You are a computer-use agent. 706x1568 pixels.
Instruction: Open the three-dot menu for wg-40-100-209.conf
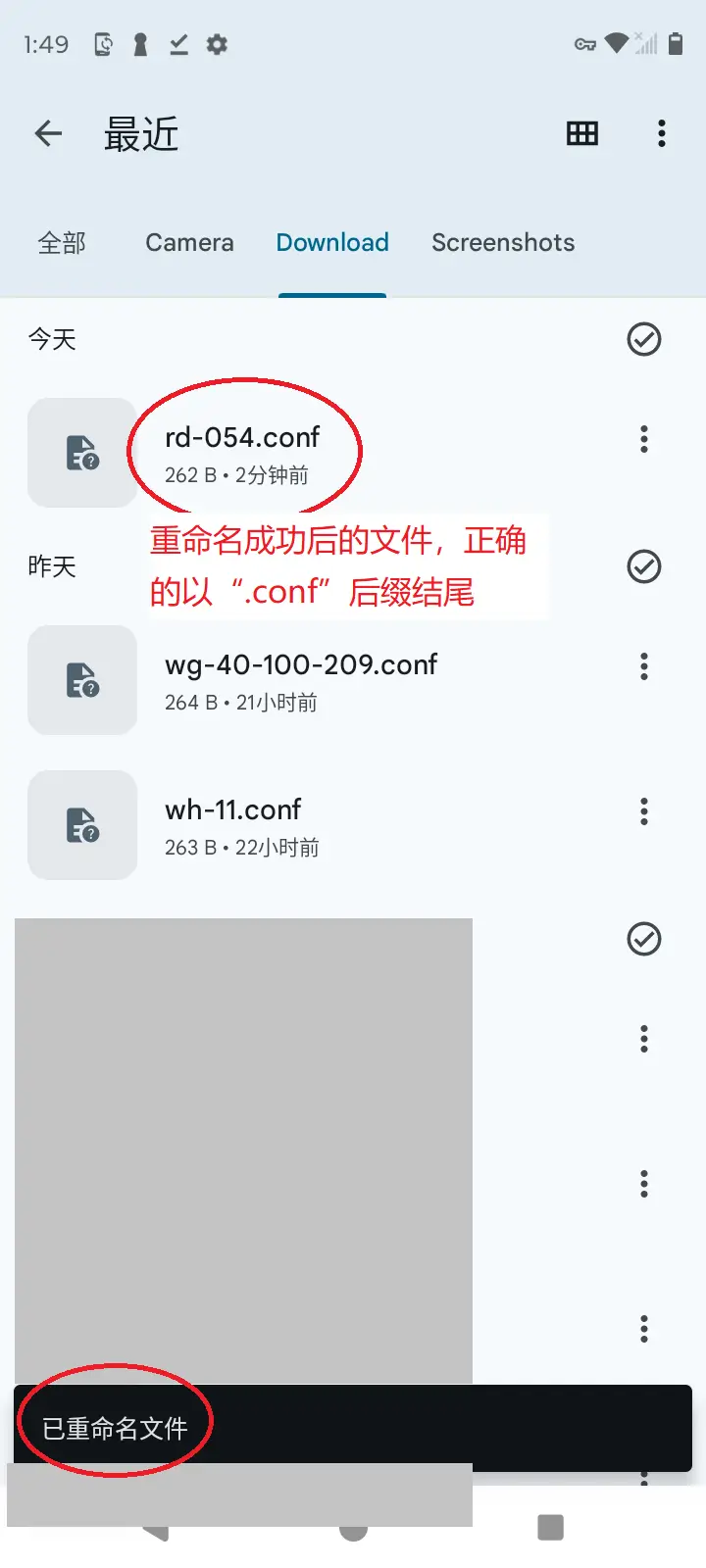644,666
